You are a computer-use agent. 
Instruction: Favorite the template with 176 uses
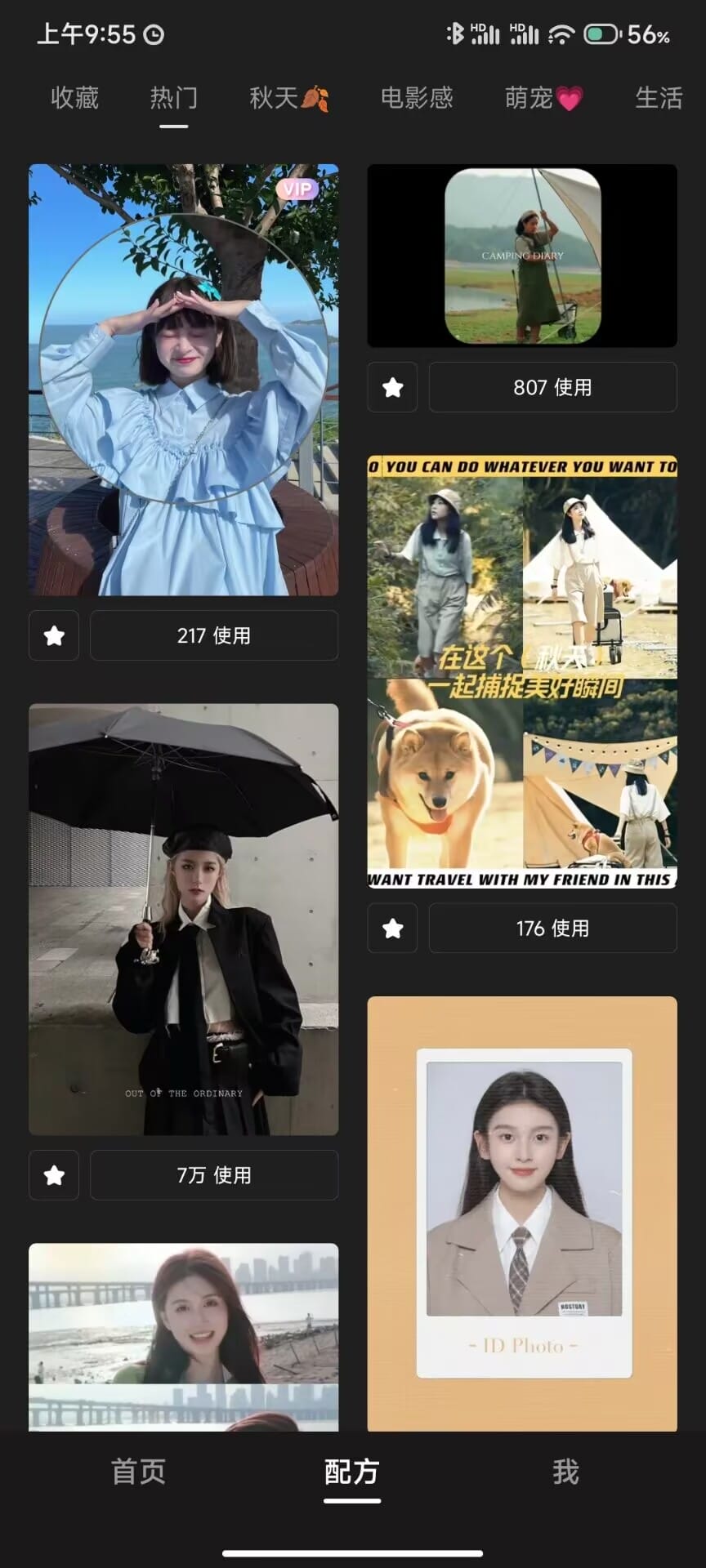point(393,928)
